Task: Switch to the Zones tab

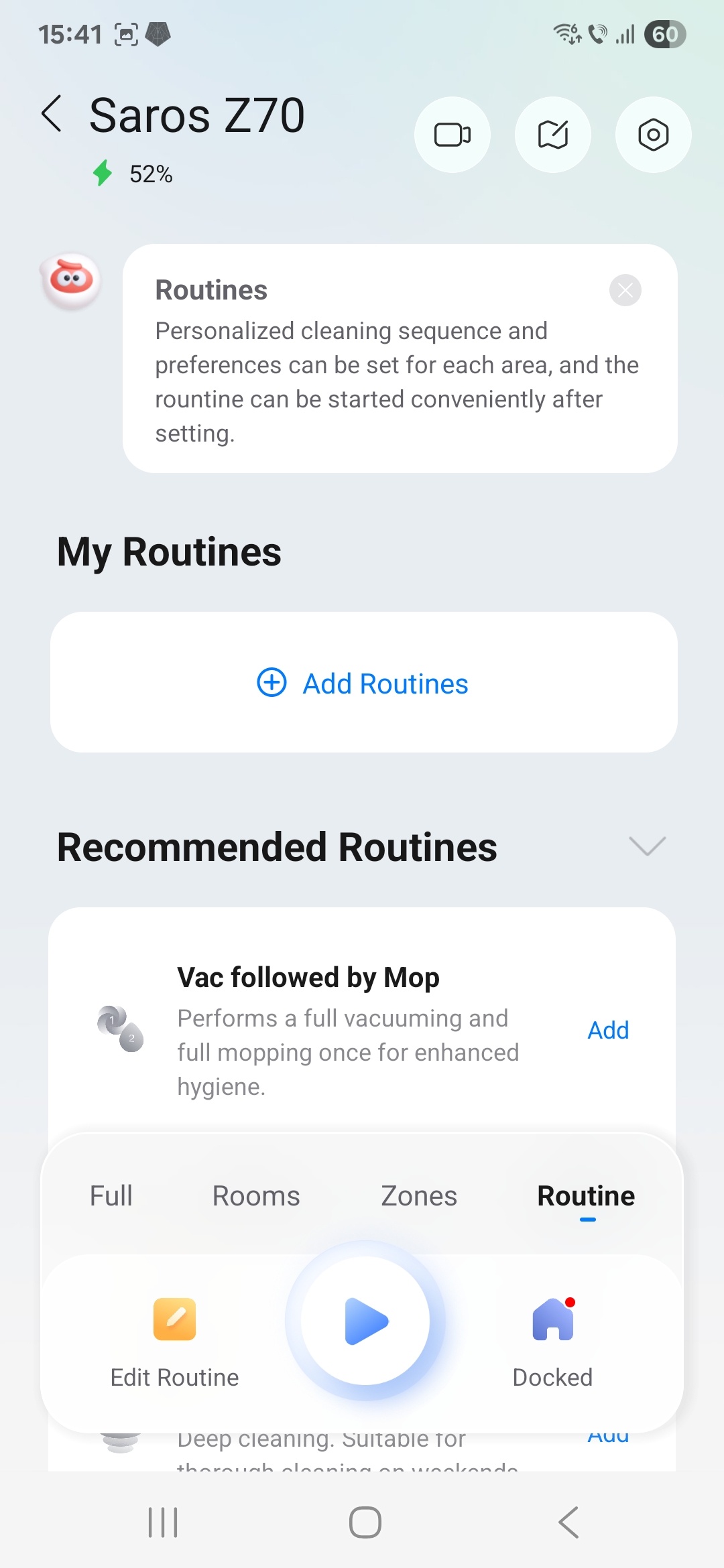Action: 419,1196
